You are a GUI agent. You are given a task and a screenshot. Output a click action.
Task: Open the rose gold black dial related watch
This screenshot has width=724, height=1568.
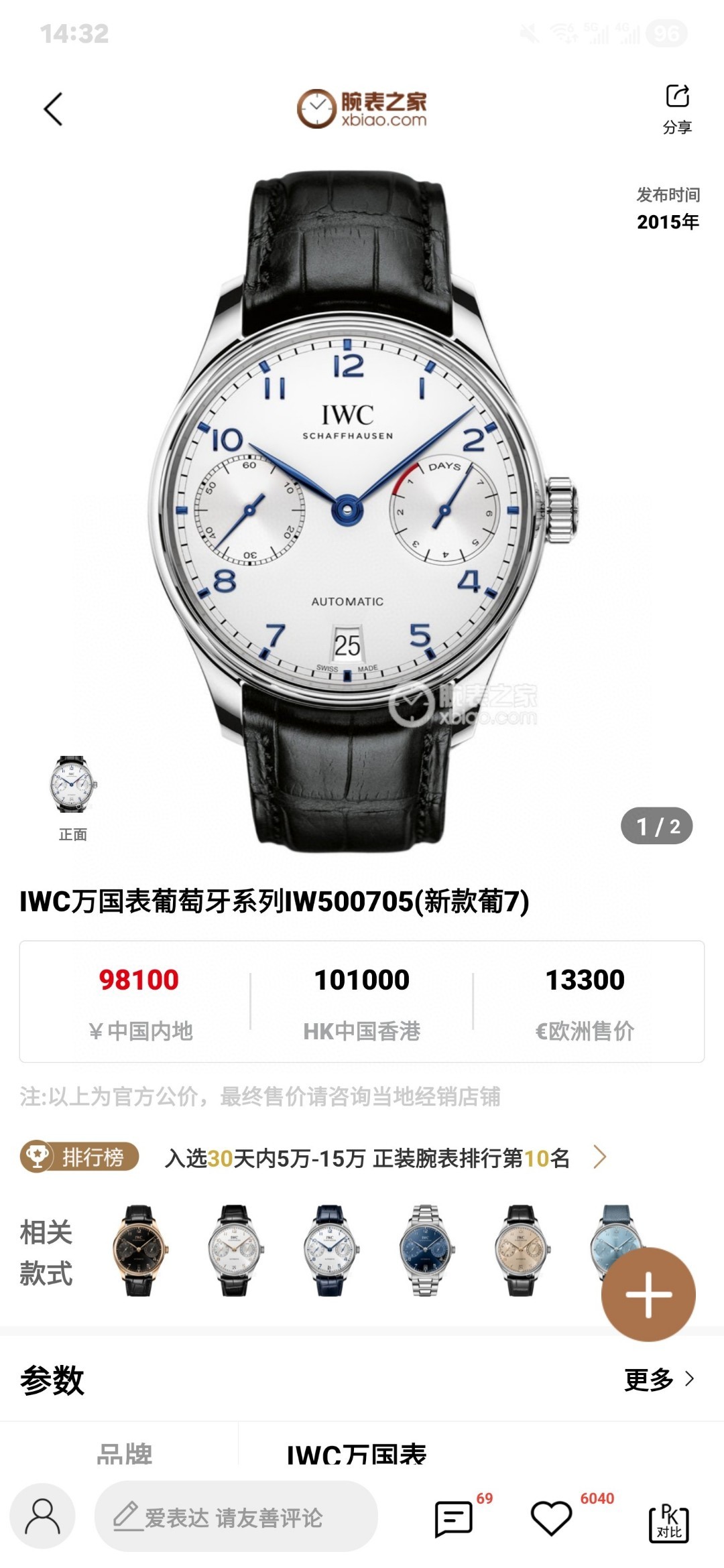(x=139, y=1250)
